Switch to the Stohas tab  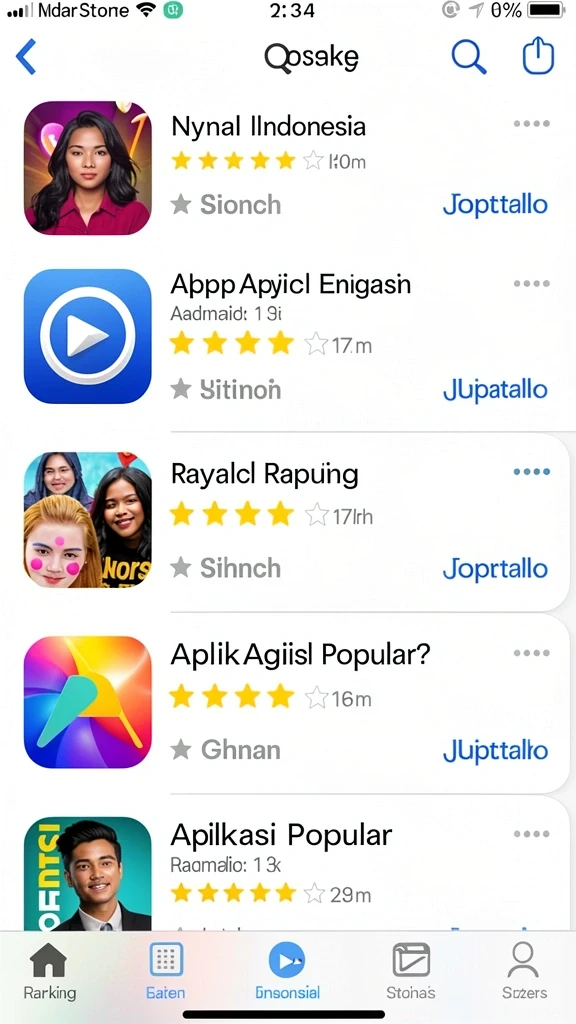(x=411, y=972)
